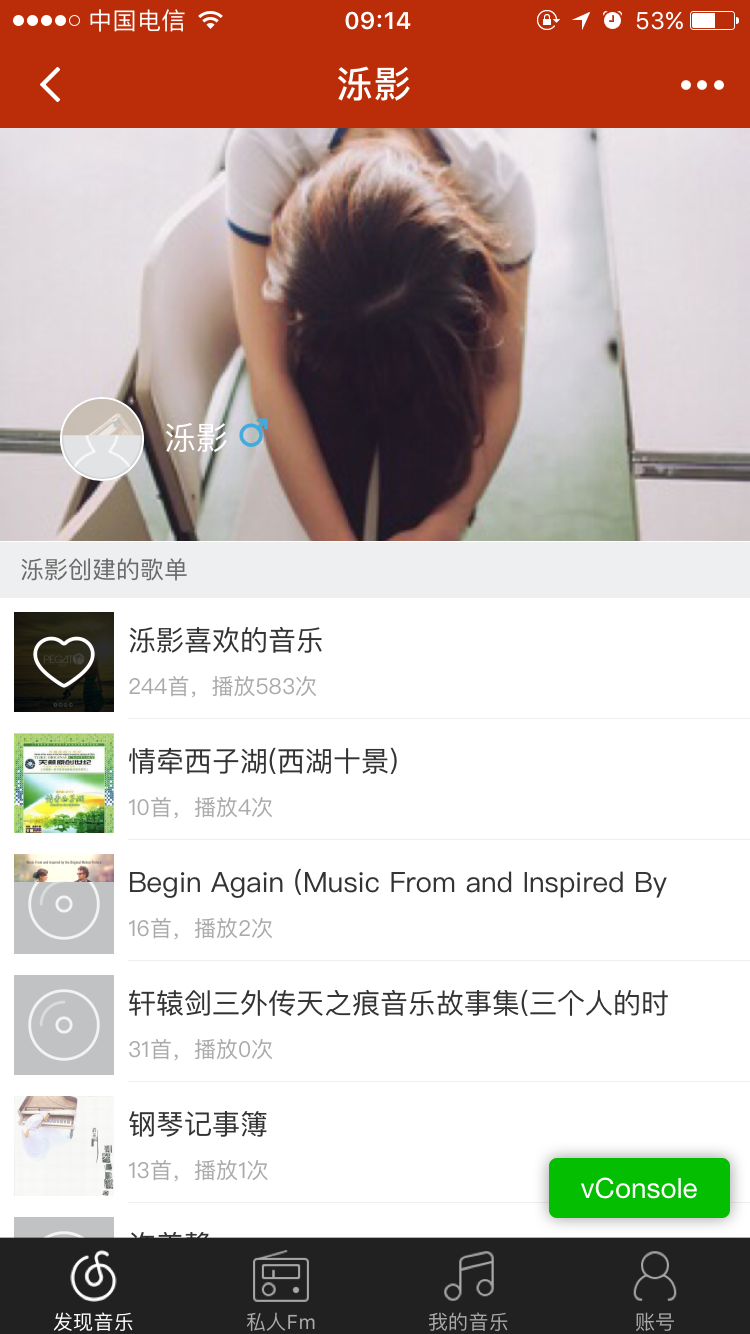Go back using the header arrow
This screenshot has width=750, height=1334.
point(50,85)
